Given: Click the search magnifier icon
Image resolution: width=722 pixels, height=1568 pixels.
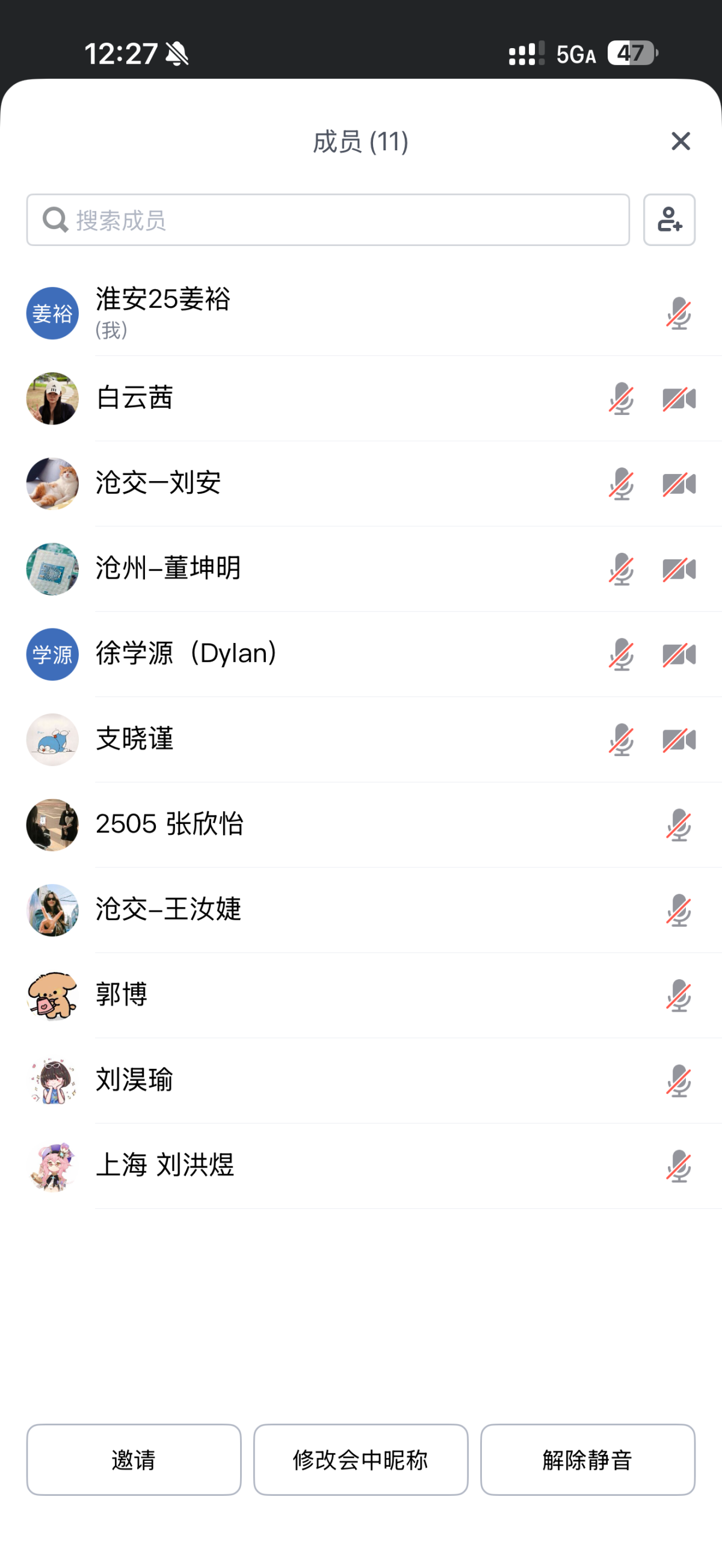Looking at the screenshot, I should click(x=54, y=220).
